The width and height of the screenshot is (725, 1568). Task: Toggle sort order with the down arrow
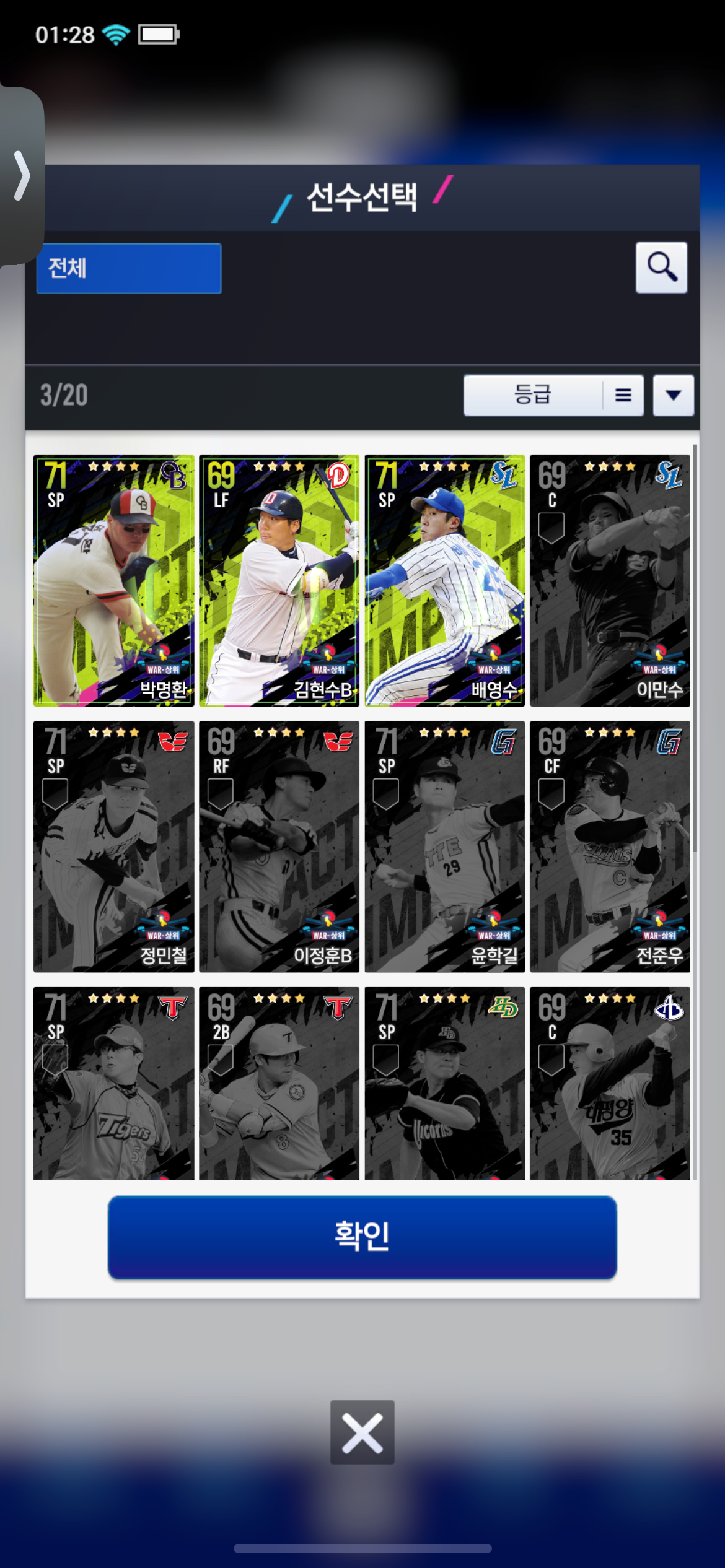(x=673, y=395)
